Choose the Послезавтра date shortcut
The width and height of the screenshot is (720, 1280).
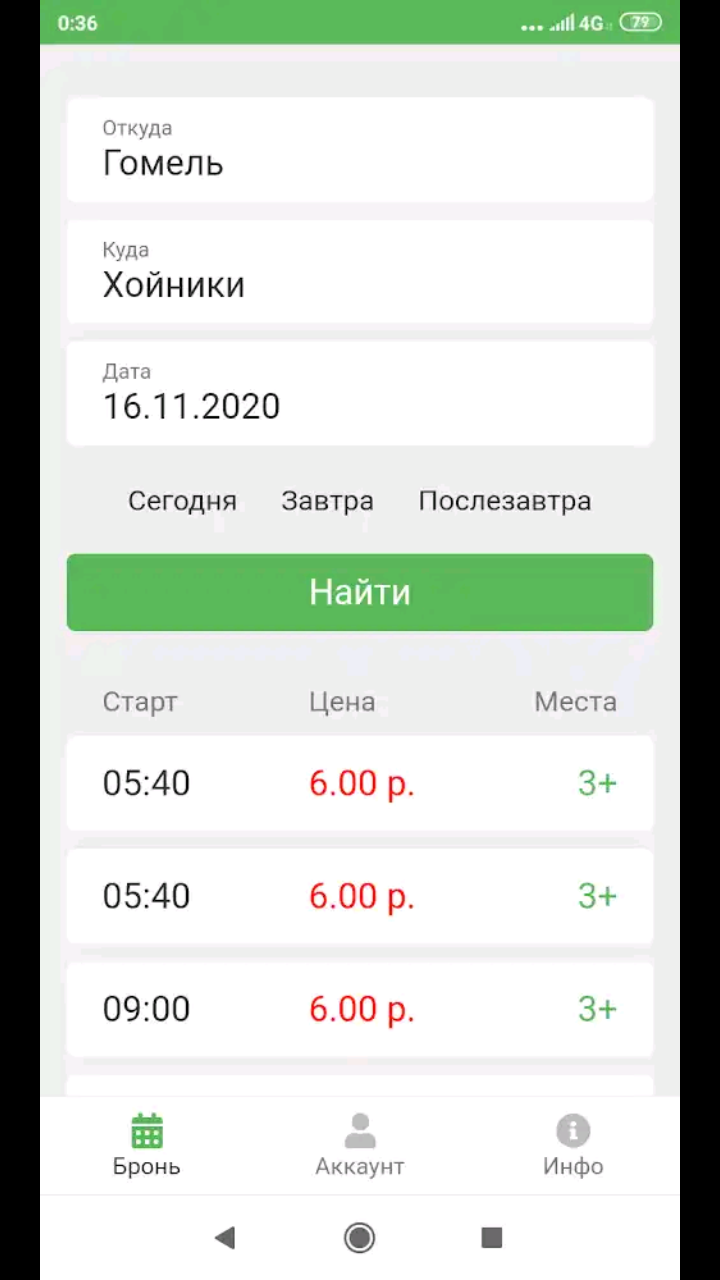tap(505, 501)
